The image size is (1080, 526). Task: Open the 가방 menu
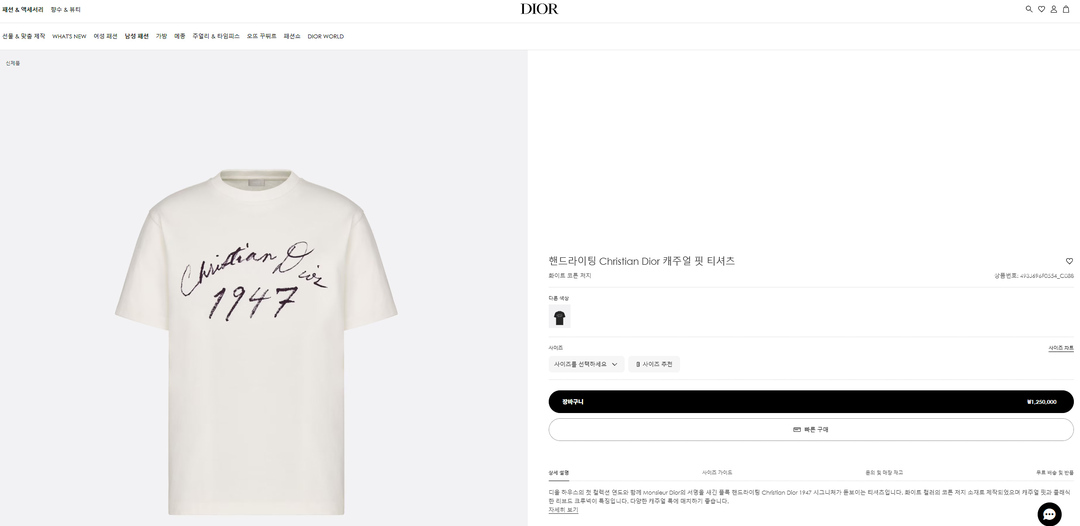(161, 36)
